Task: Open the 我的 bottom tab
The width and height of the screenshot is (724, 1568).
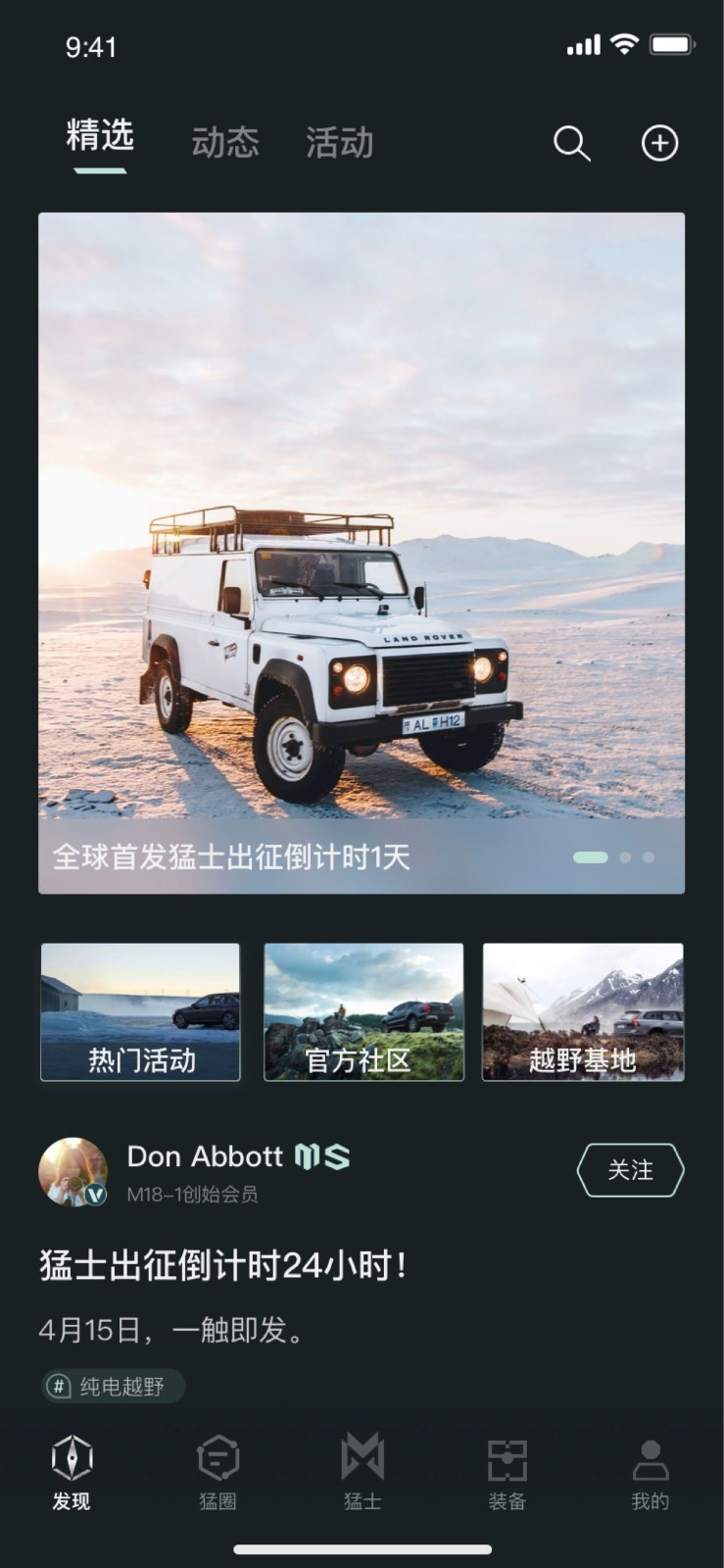Action: (x=650, y=1472)
